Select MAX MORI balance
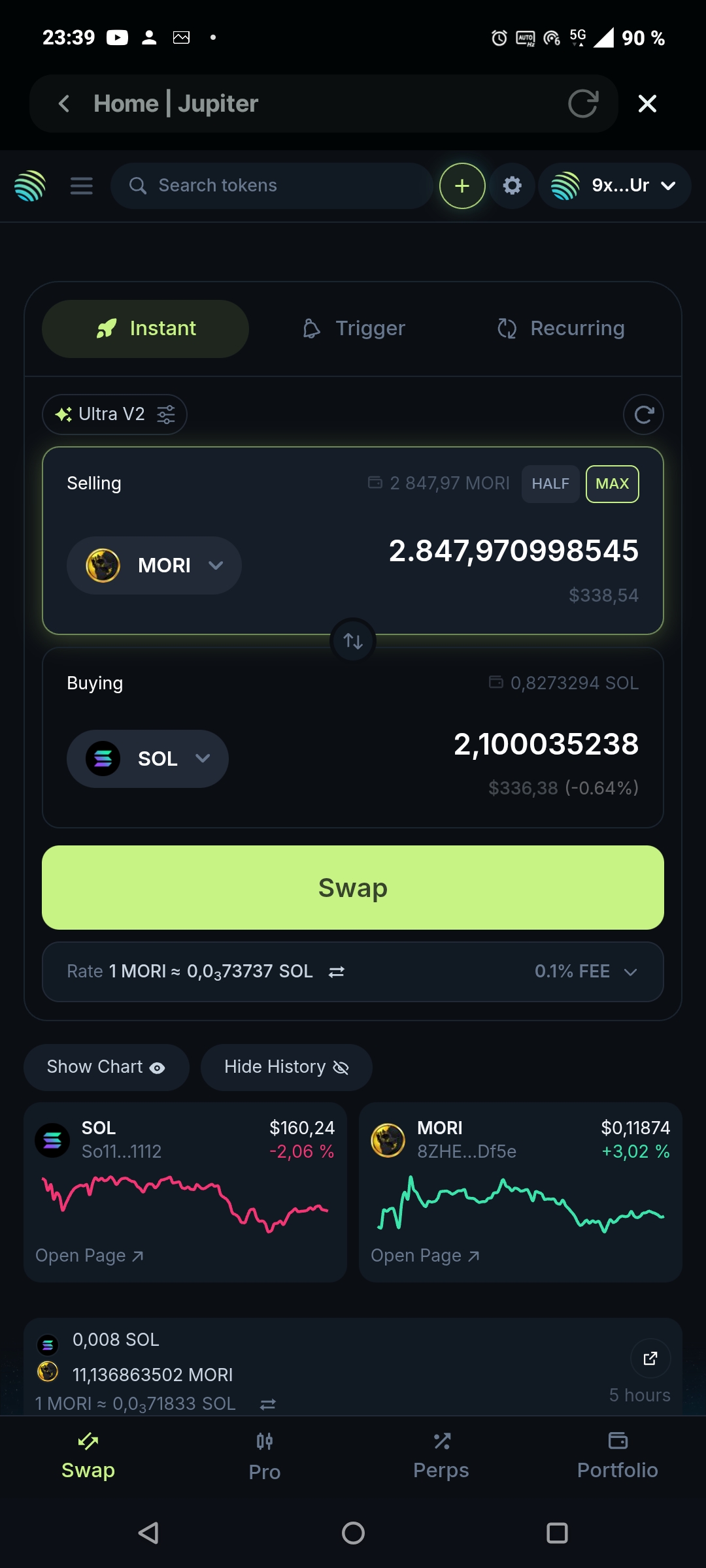Viewport: 706px width, 1568px height. point(612,483)
